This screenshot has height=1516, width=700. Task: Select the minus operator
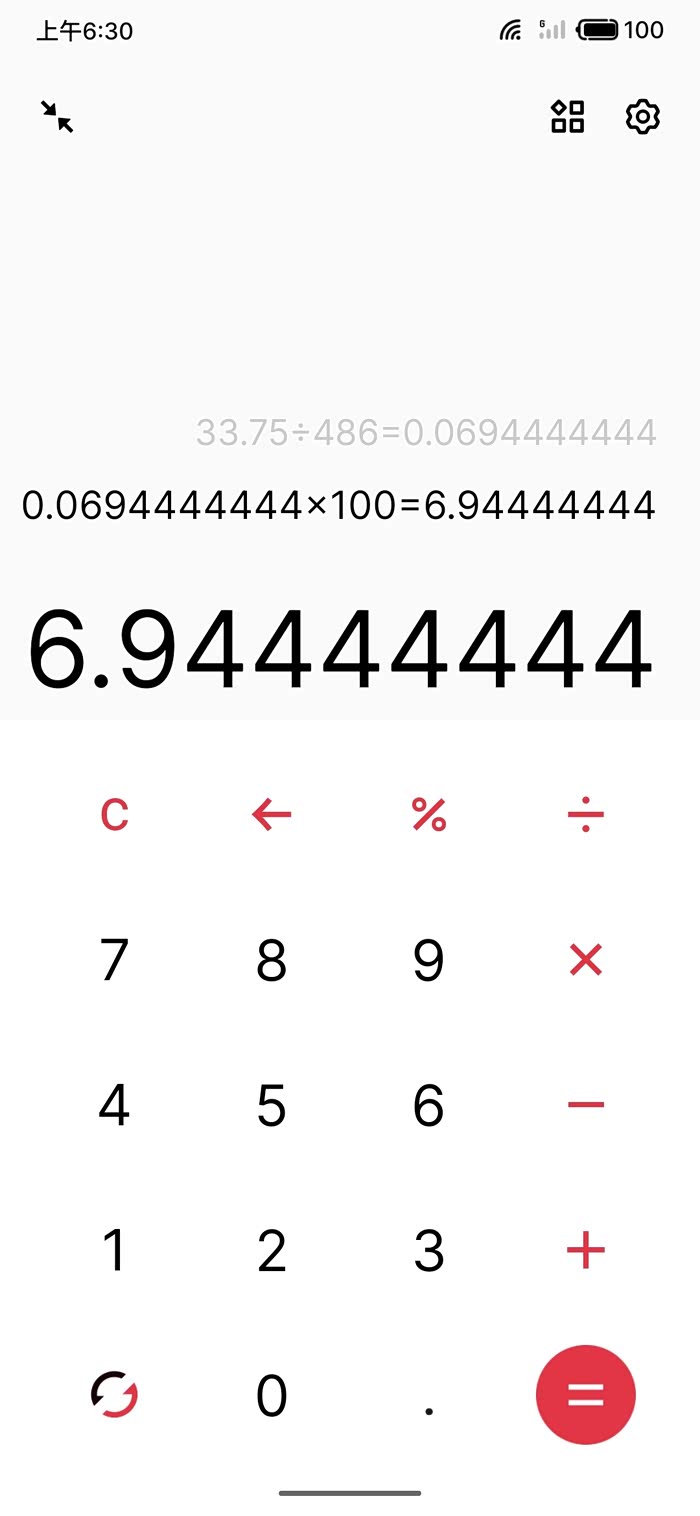[x=586, y=1105]
